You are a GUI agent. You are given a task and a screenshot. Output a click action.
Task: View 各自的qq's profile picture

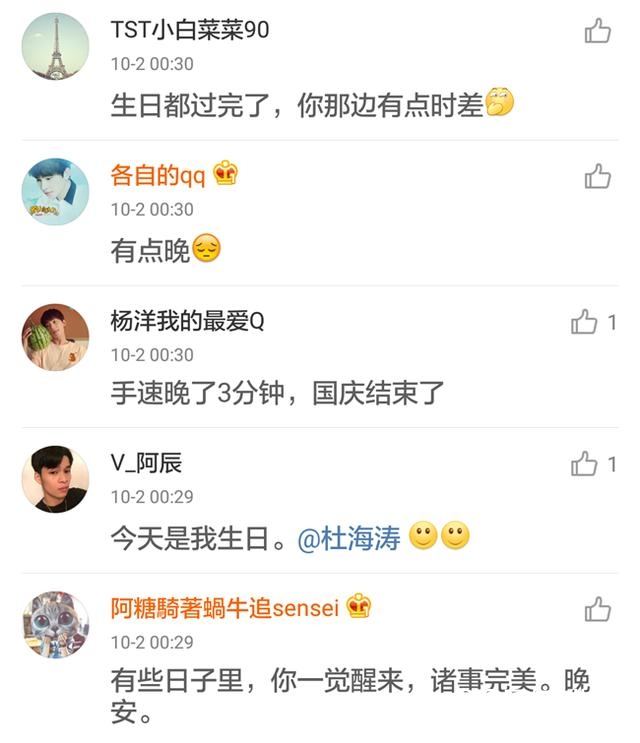(x=55, y=191)
